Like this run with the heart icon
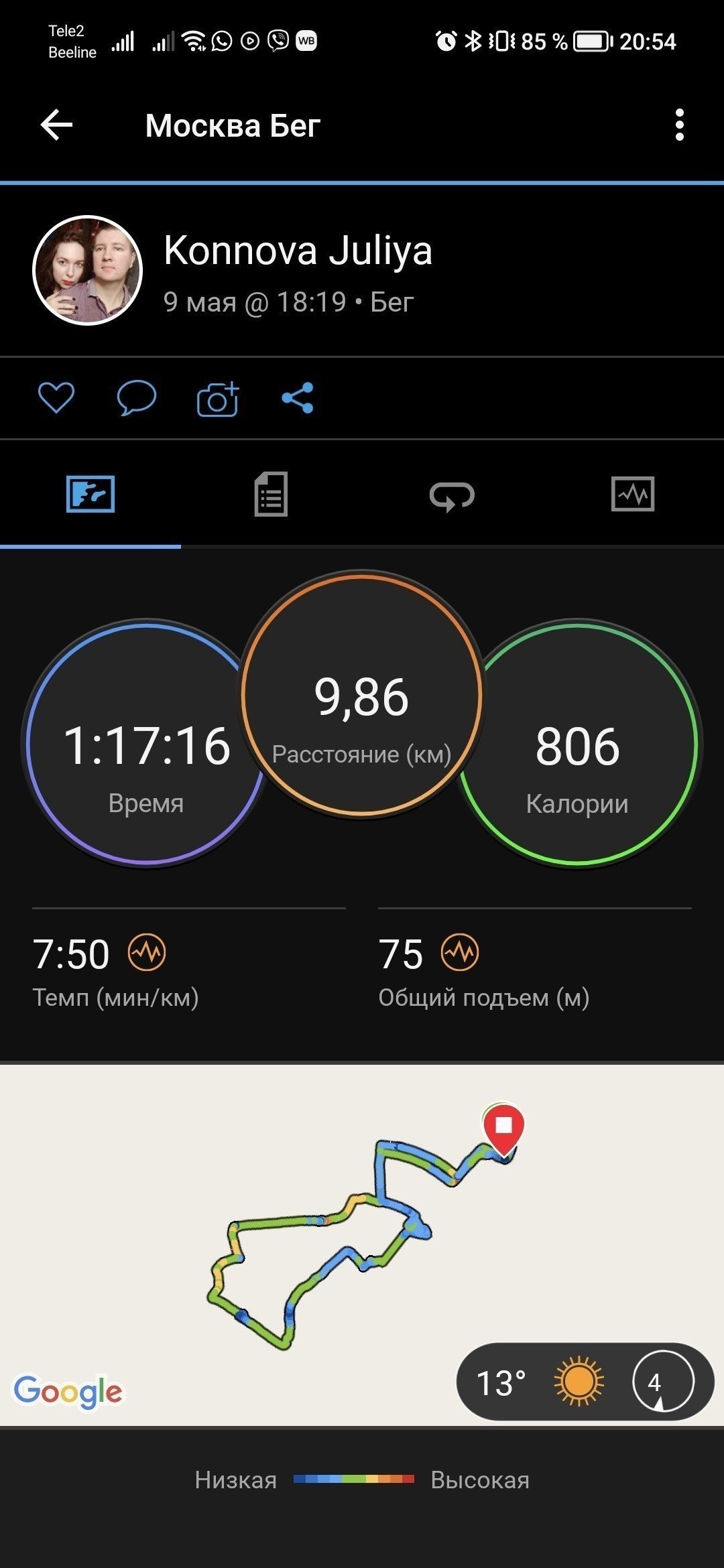This screenshot has height=1568, width=724. (56, 398)
